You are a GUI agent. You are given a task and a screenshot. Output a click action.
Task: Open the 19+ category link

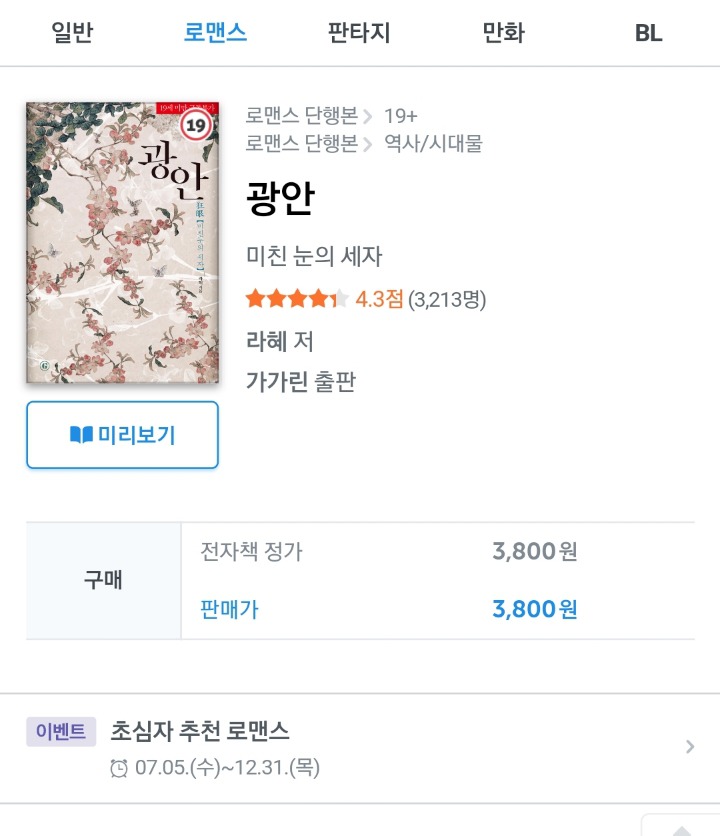click(x=400, y=116)
